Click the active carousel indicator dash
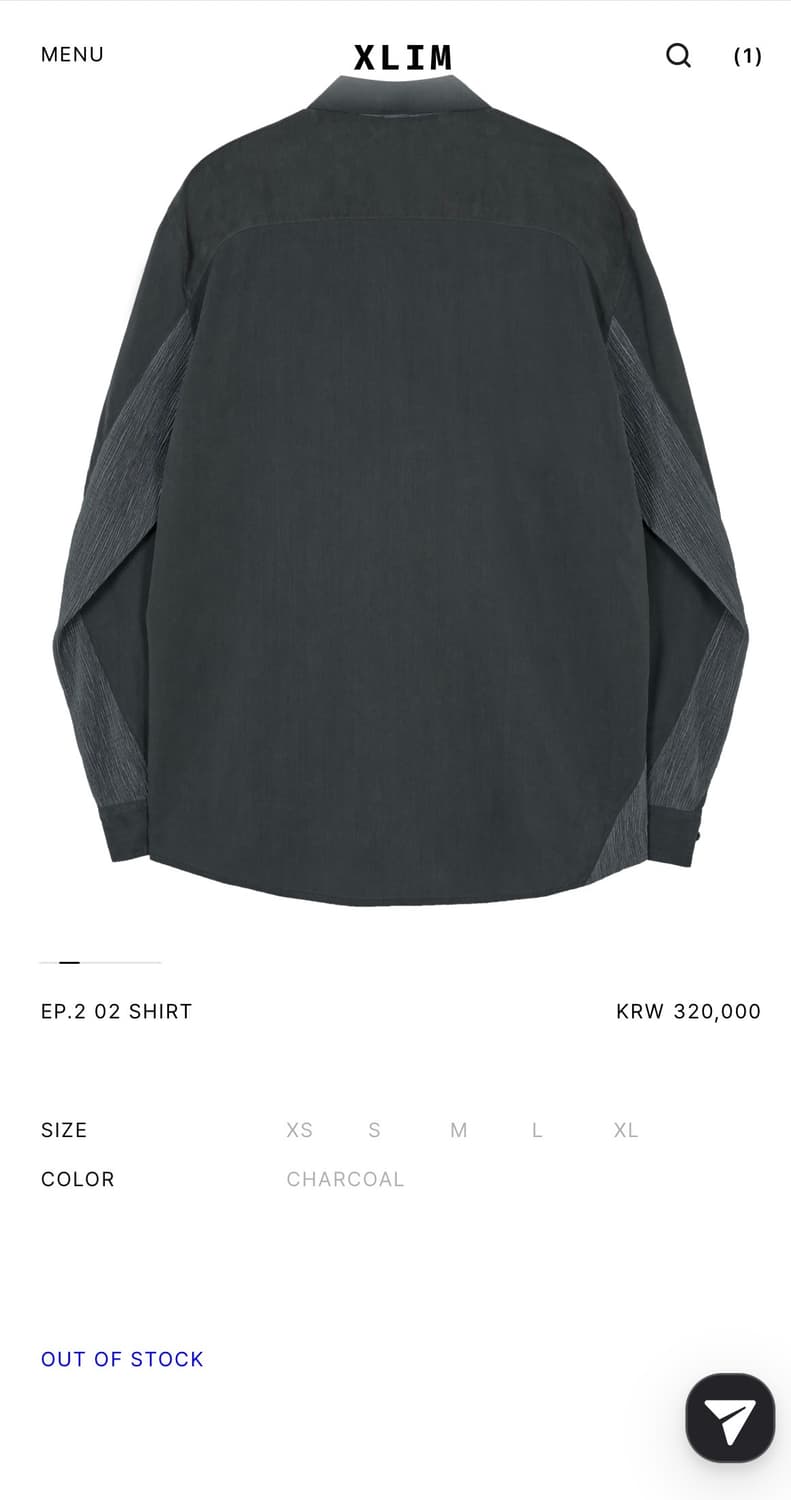Viewport: 791px width, 1500px height. (69, 962)
